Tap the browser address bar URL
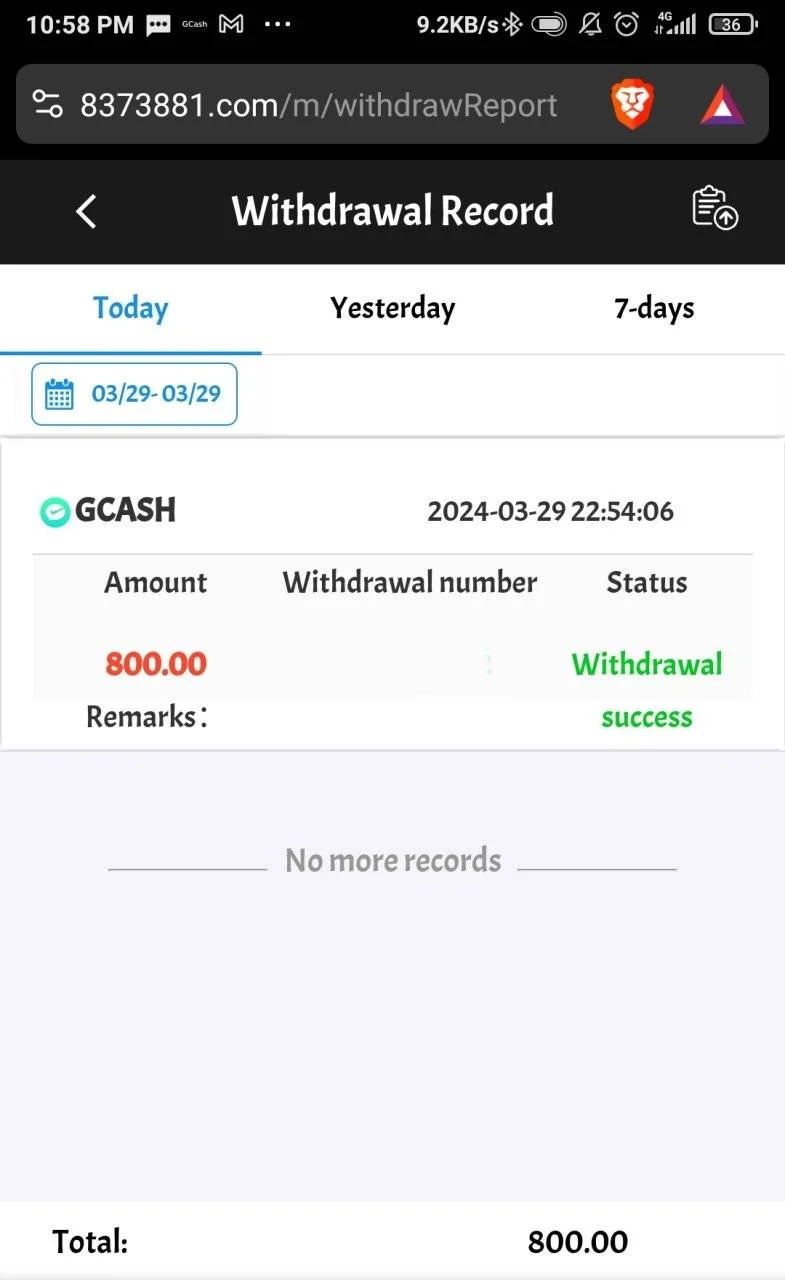This screenshot has width=785, height=1280. point(318,105)
